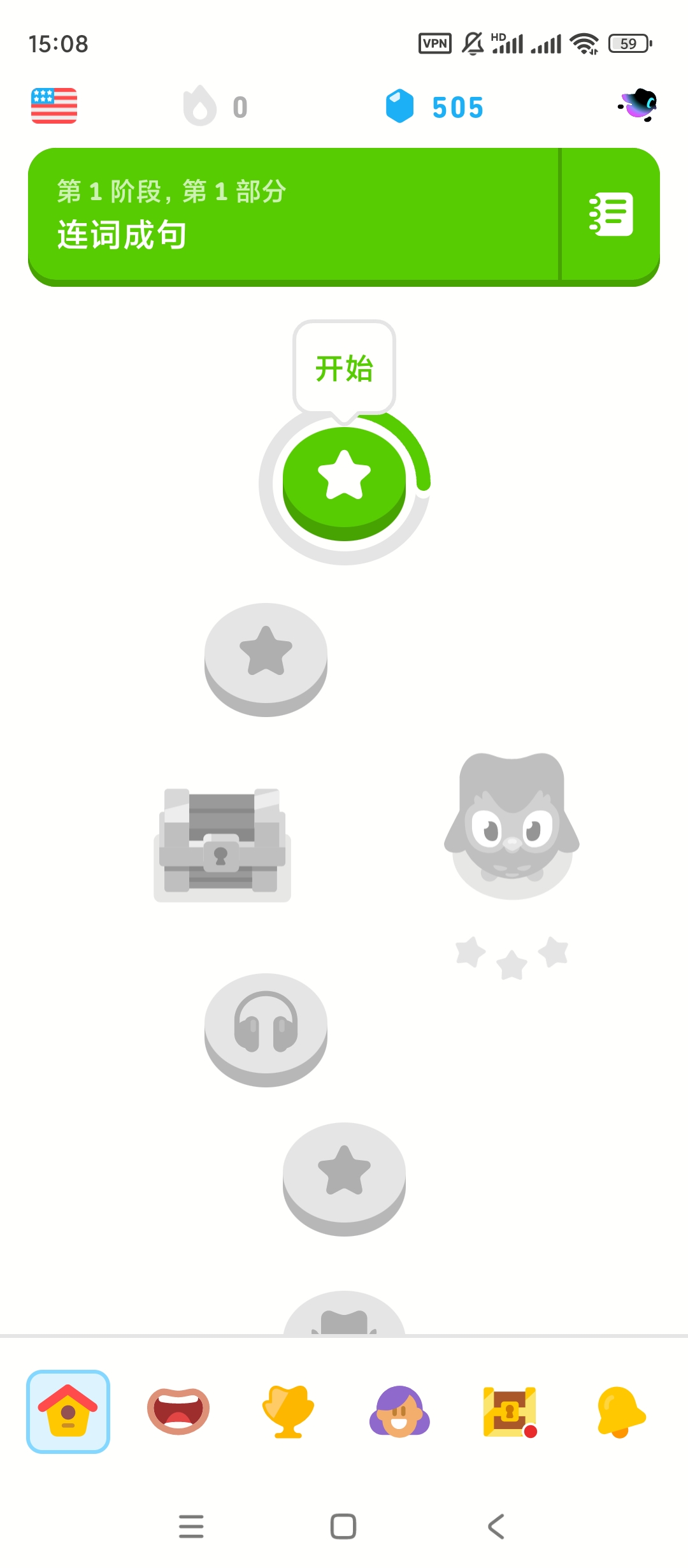Open the top-right mascot character icon
The width and height of the screenshot is (688, 1568).
(x=638, y=105)
